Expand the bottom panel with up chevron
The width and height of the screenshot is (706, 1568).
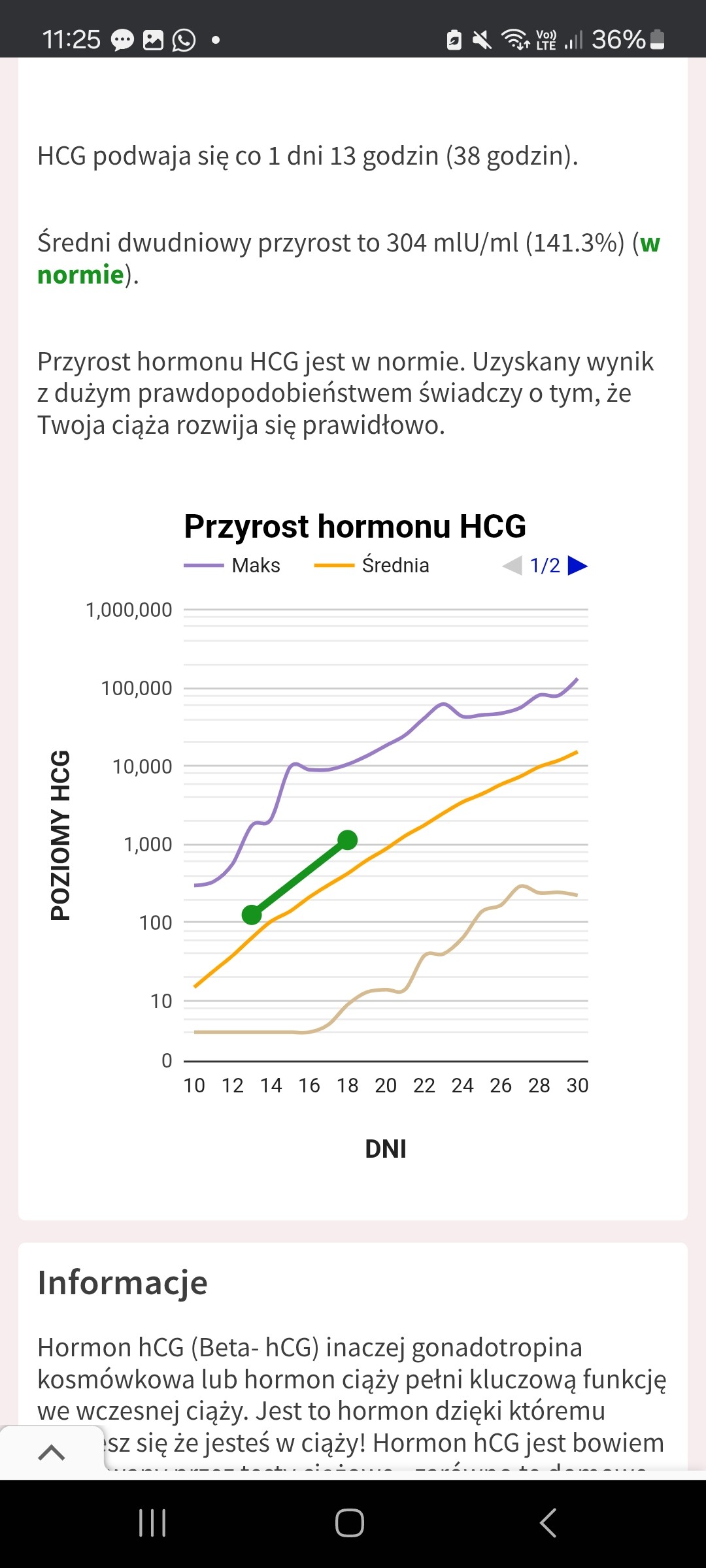pyautogui.click(x=52, y=1452)
